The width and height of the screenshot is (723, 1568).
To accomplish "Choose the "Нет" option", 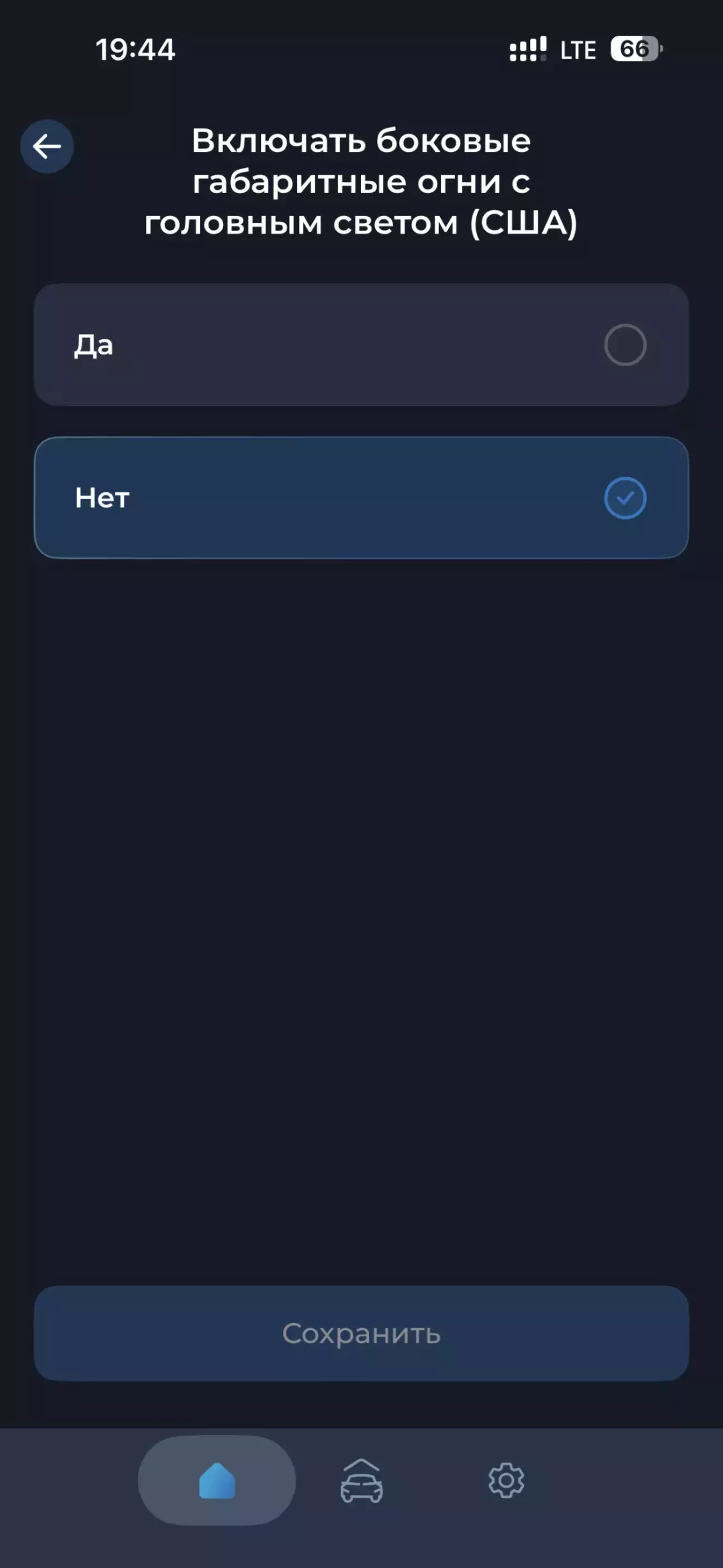I will [x=361, y=497].
